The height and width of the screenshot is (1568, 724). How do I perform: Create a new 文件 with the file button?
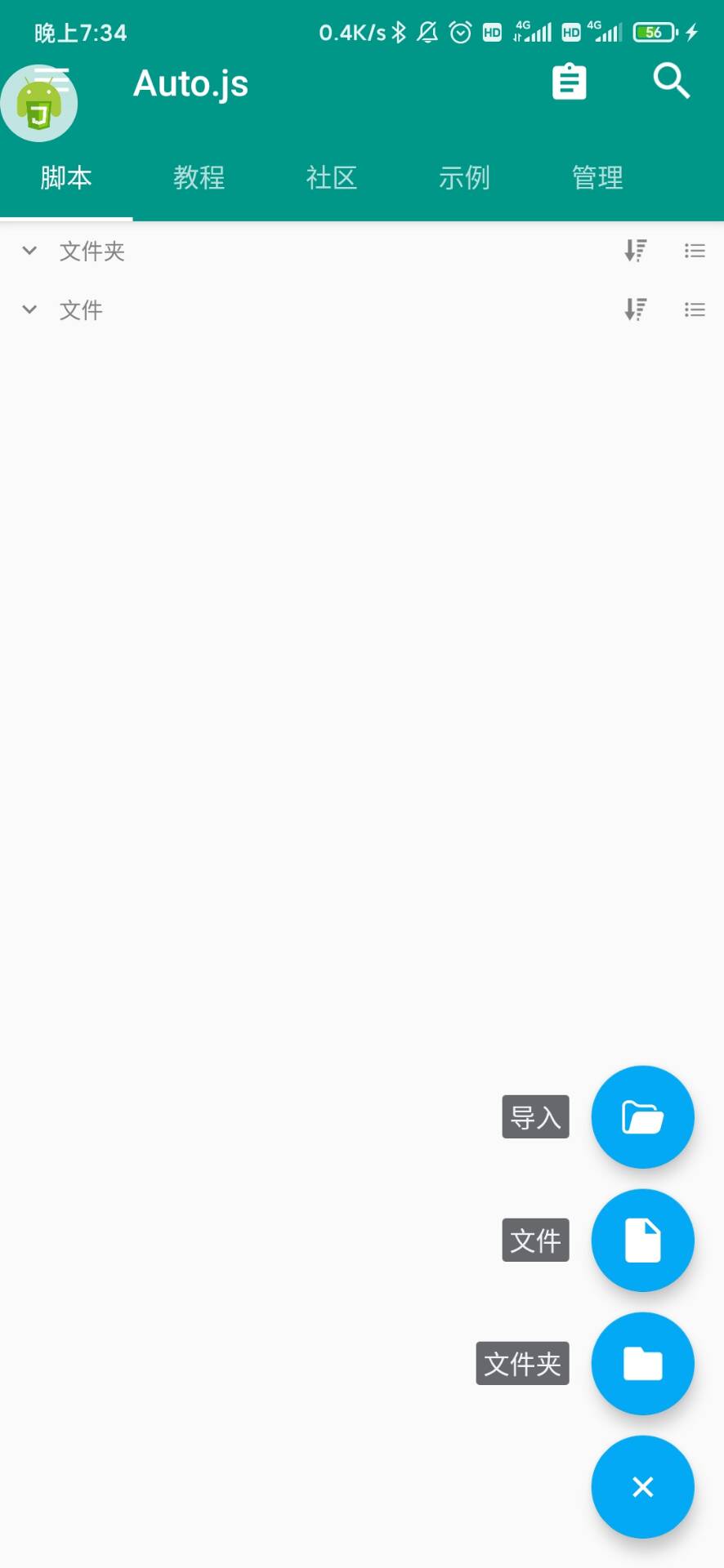tap(642, 1240)
